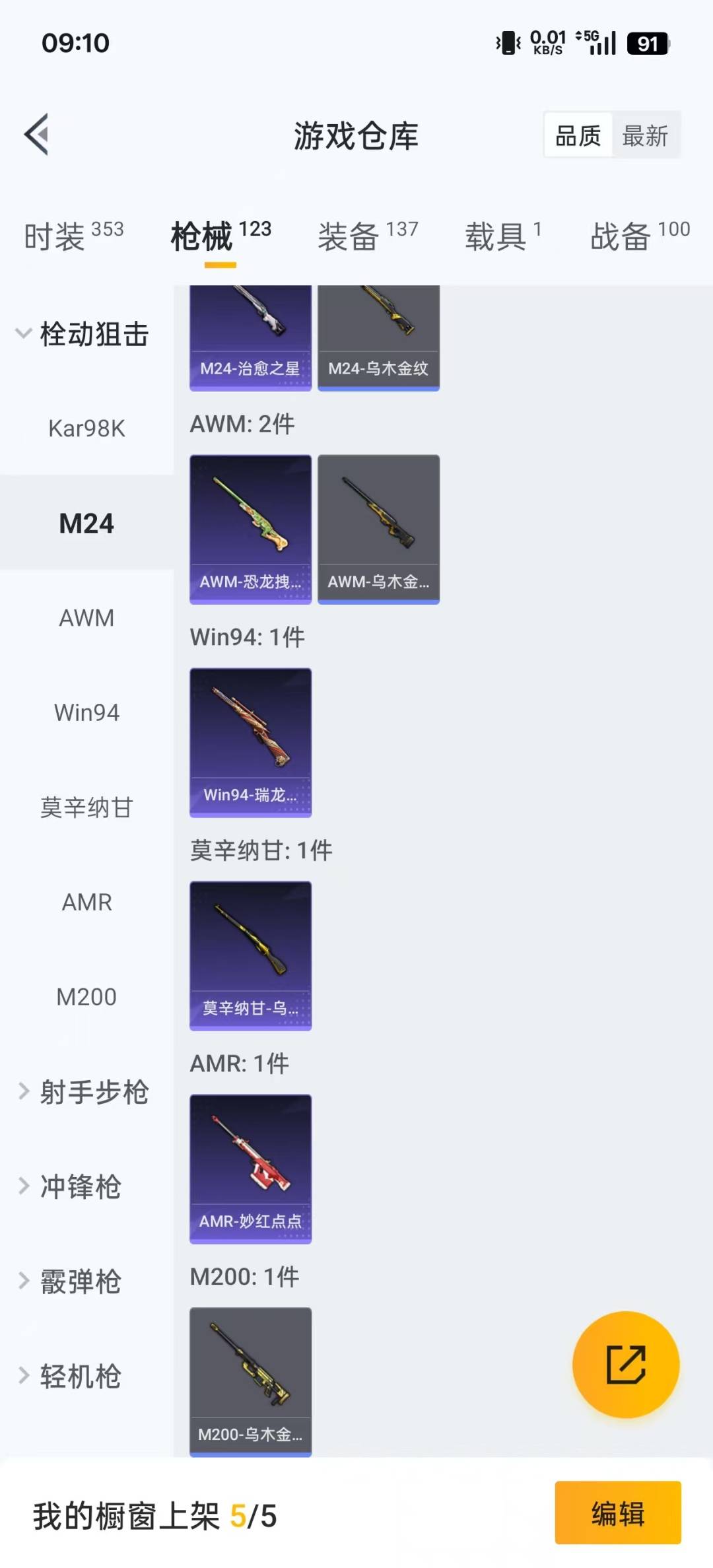Tap the orange floating share button
The width and height of the screenshot is (713, 1568).
[625, 1364]
